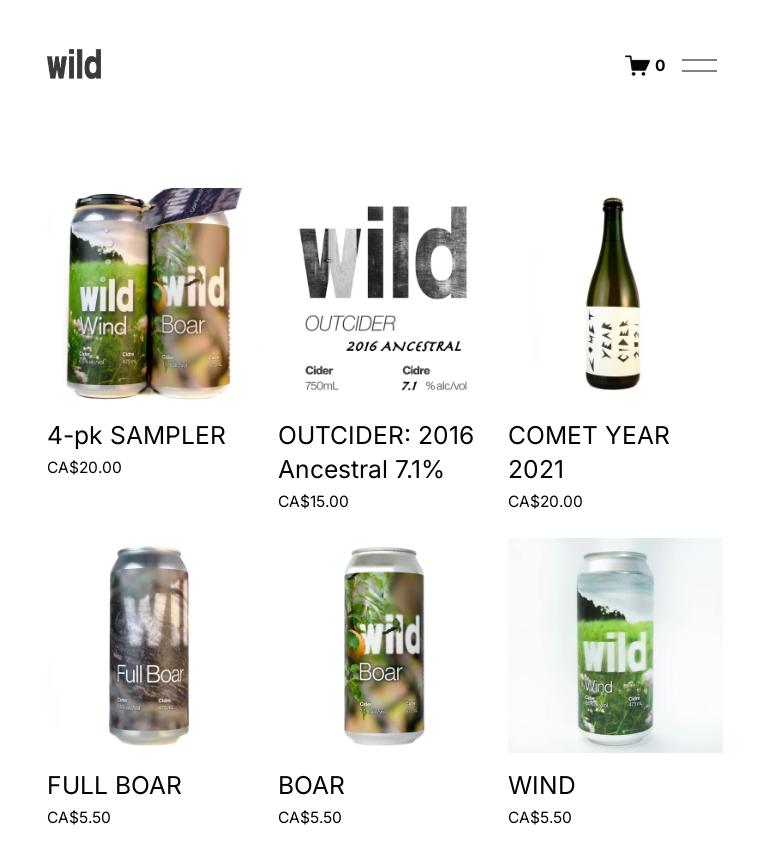View the COMET YEAR 2021 listing
Viewport: 770px width, 858px height.
click(588, 452)
